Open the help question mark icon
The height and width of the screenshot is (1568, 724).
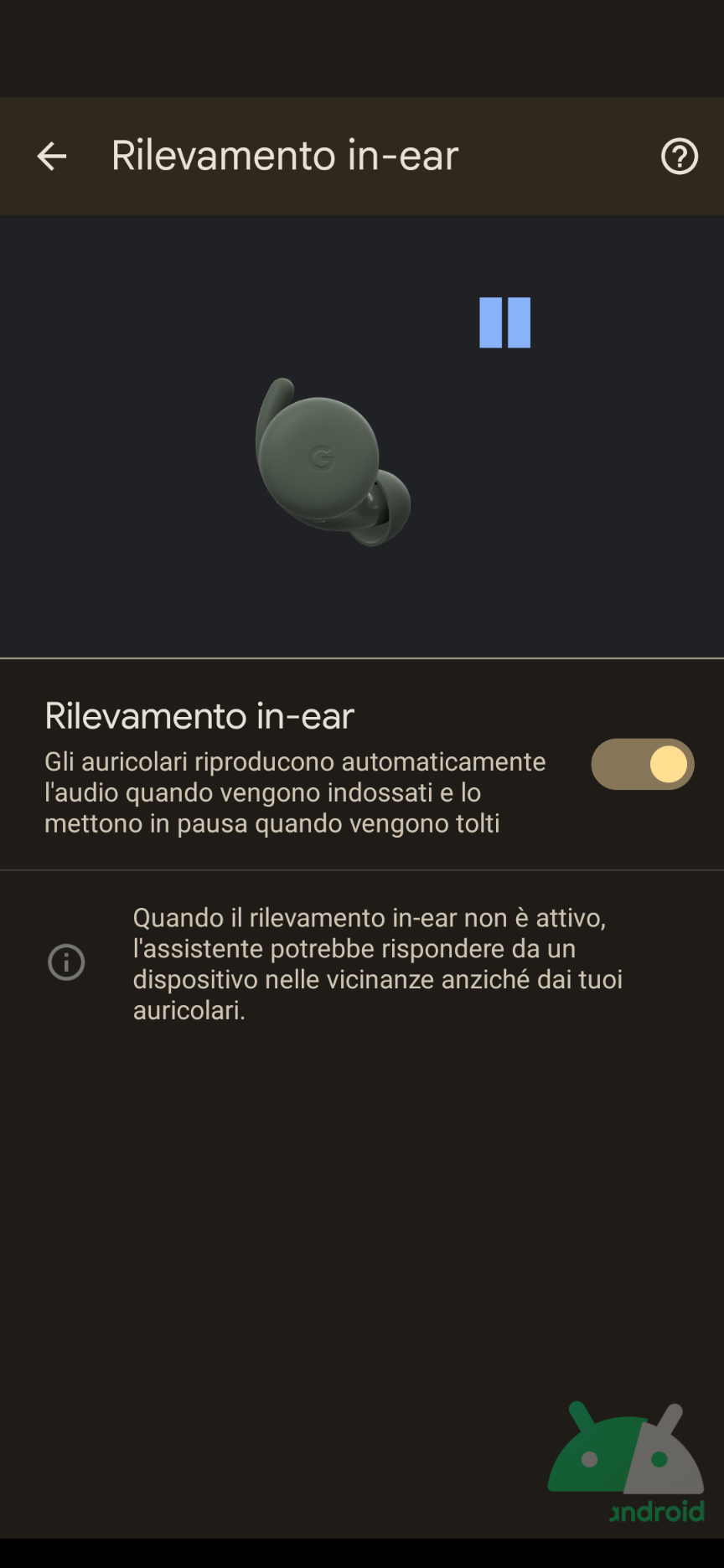[x=679, y=156]
